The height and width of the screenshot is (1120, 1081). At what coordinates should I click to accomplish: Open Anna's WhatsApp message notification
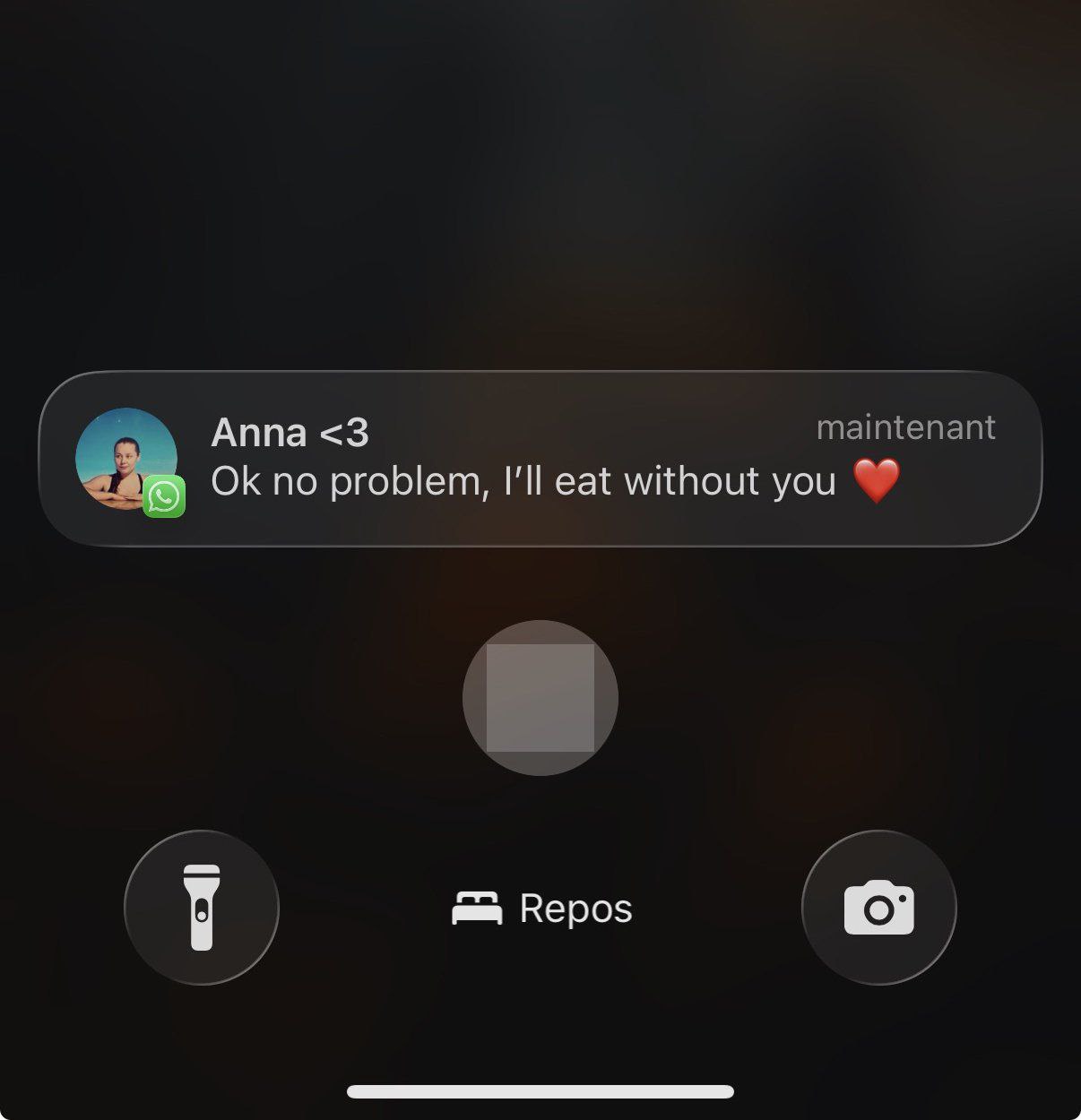540,458
